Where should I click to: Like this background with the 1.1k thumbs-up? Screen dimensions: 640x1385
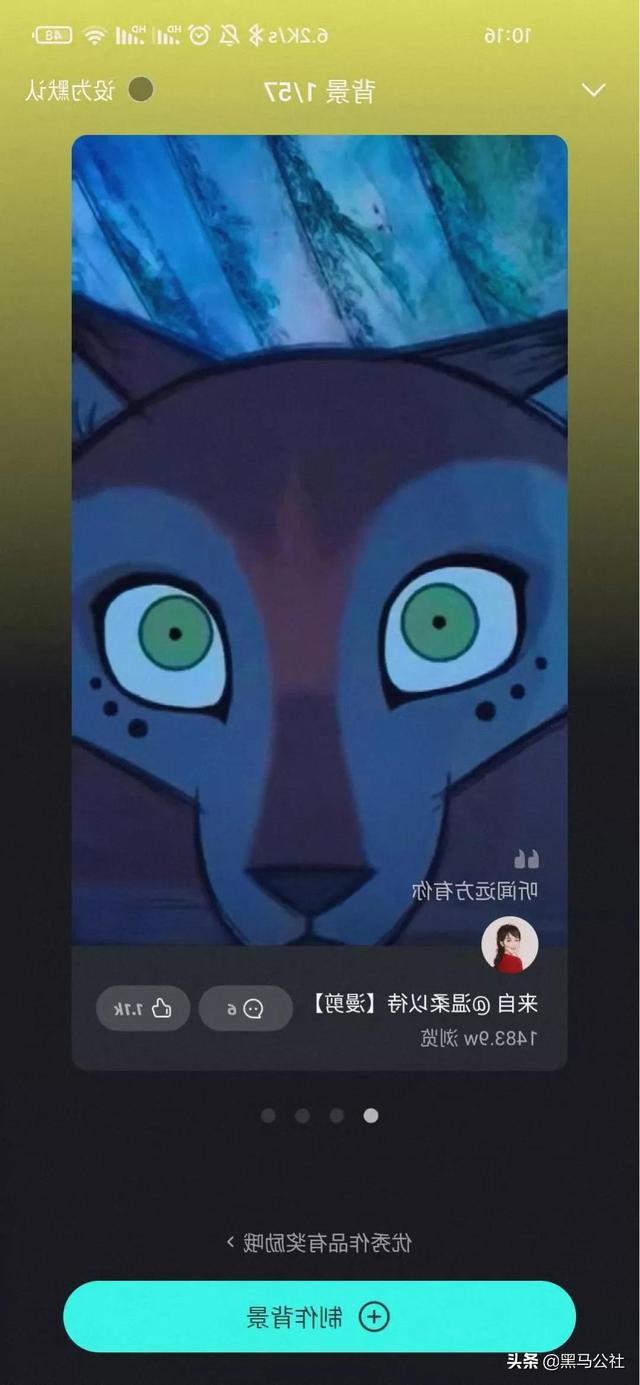click(x=143, y=1009)
